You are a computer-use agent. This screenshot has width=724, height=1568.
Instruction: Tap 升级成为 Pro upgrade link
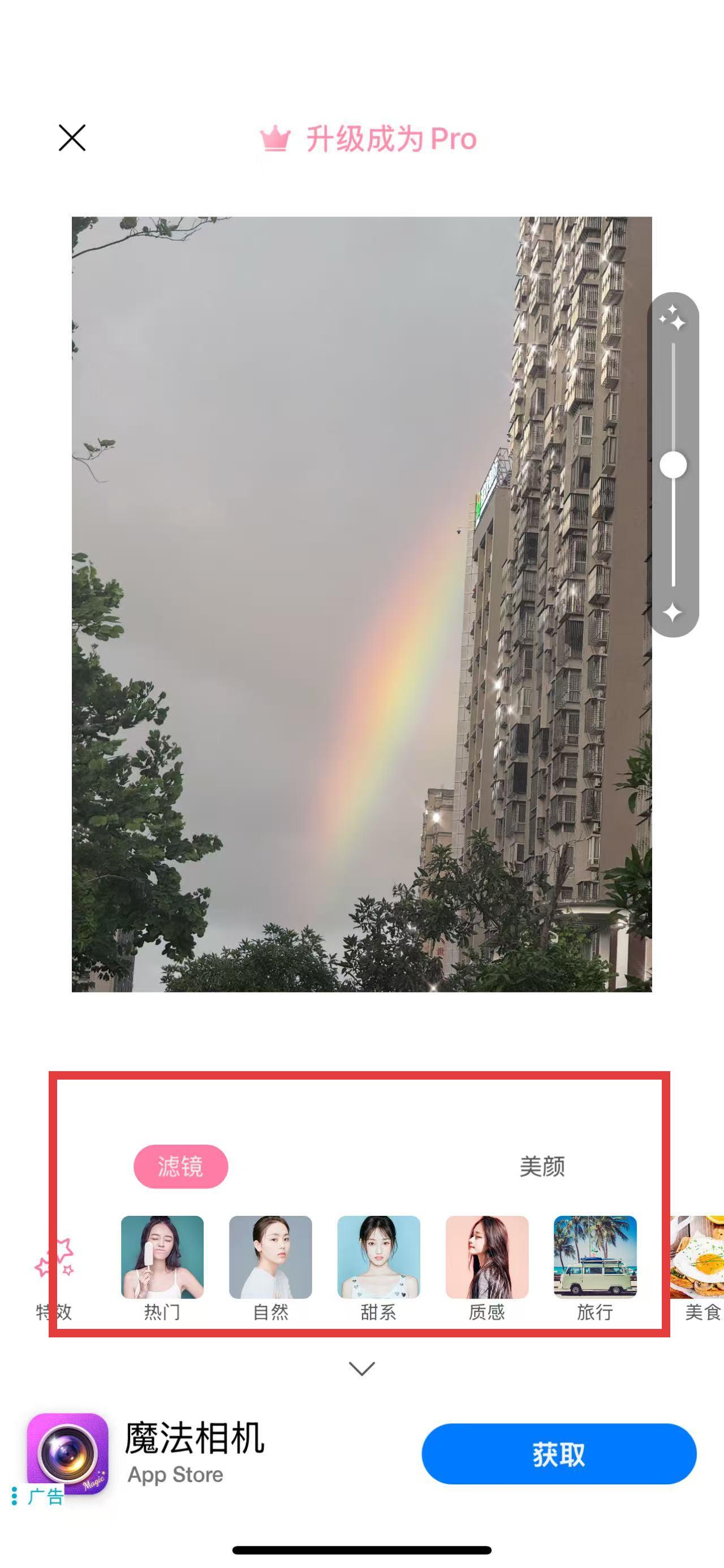click(368, 140)
